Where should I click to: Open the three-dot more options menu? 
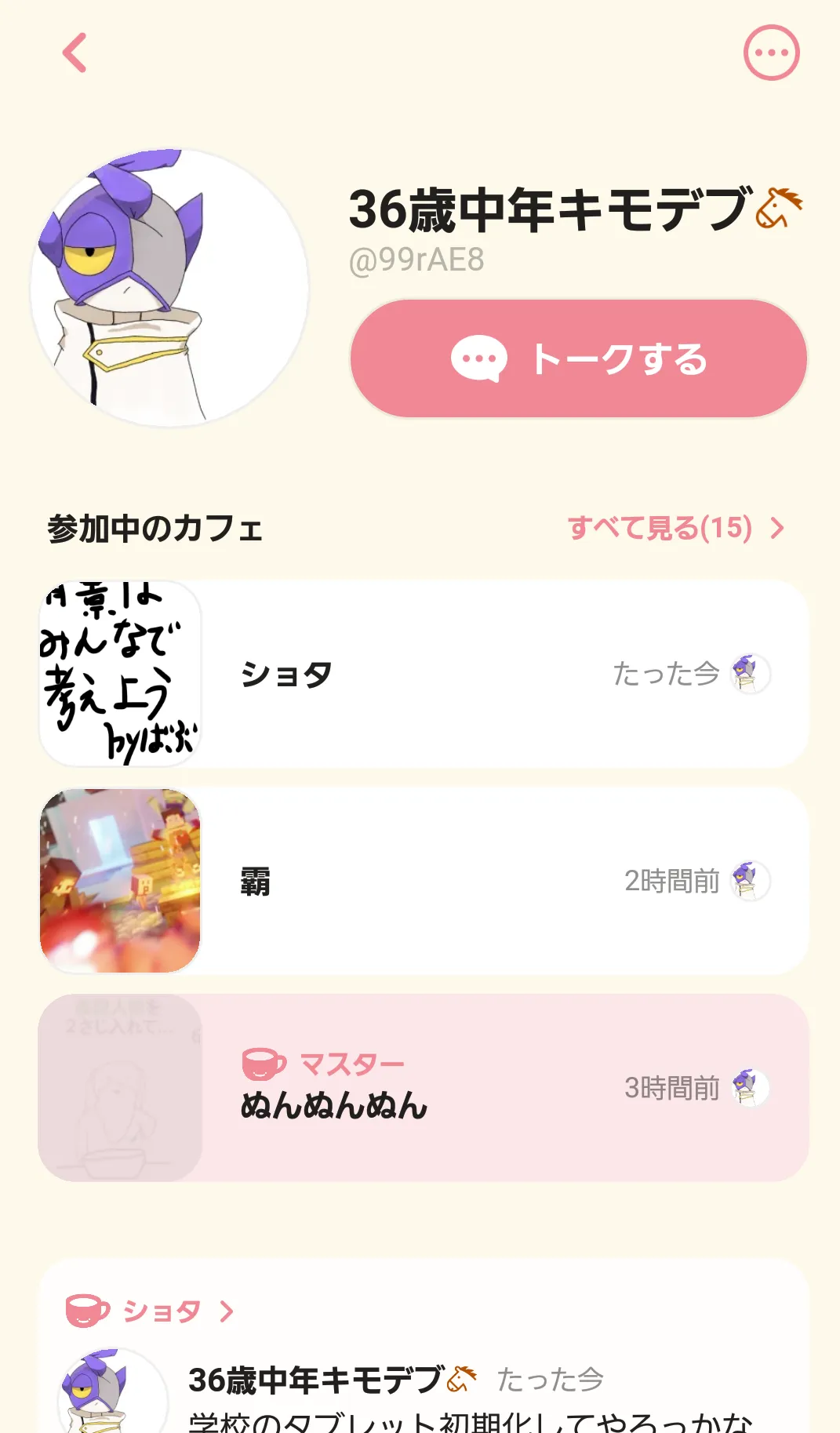pyautogui.click(x=771, y=53)
